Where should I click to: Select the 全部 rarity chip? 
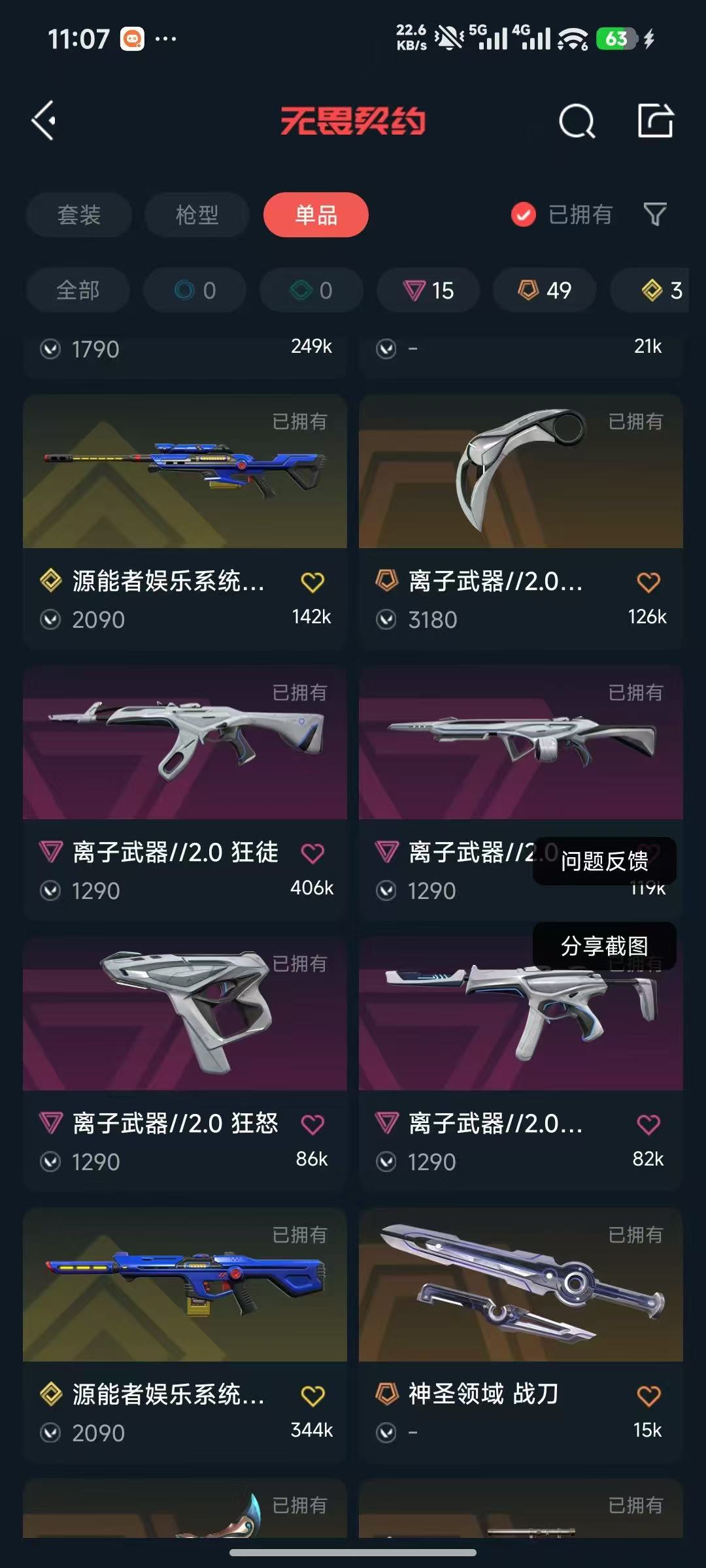[x=78, y=290]
